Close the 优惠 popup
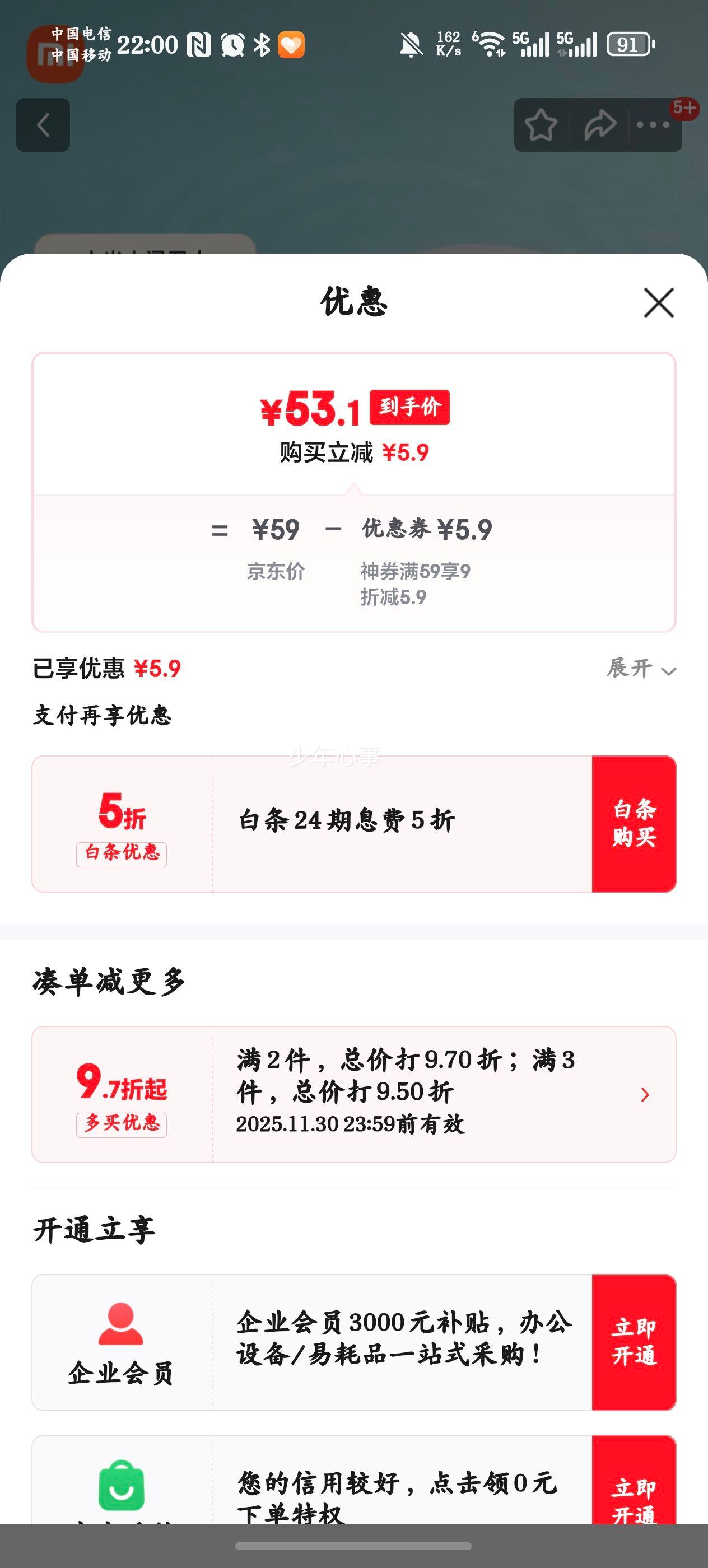 [x=659, y=304]
